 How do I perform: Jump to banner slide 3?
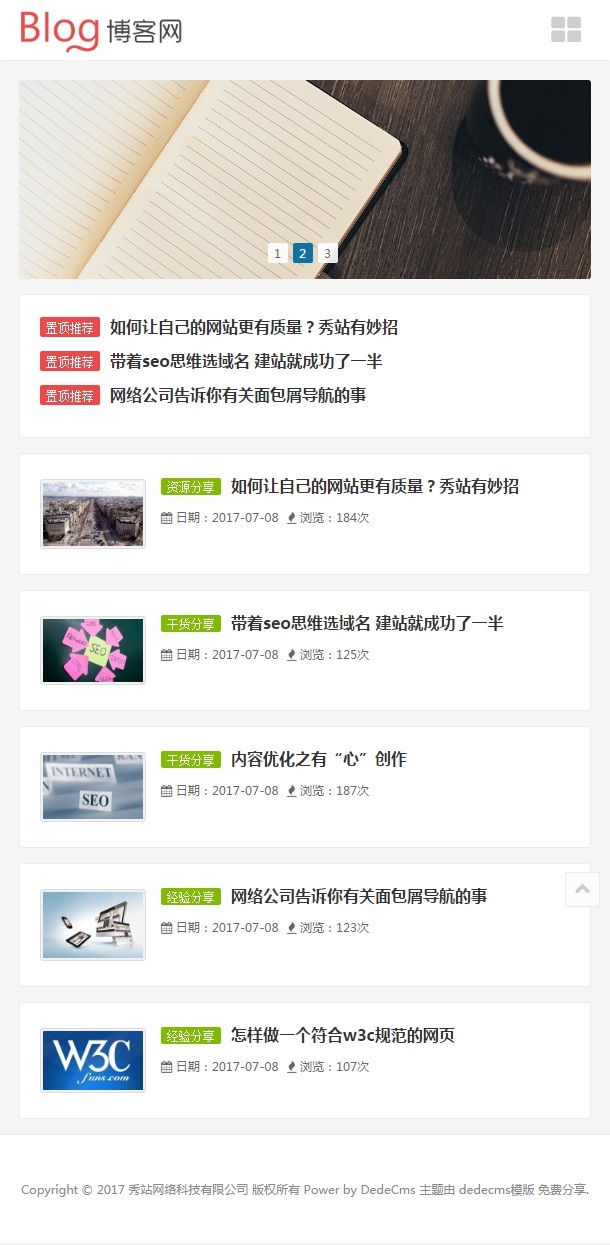[x=327, y=253]
